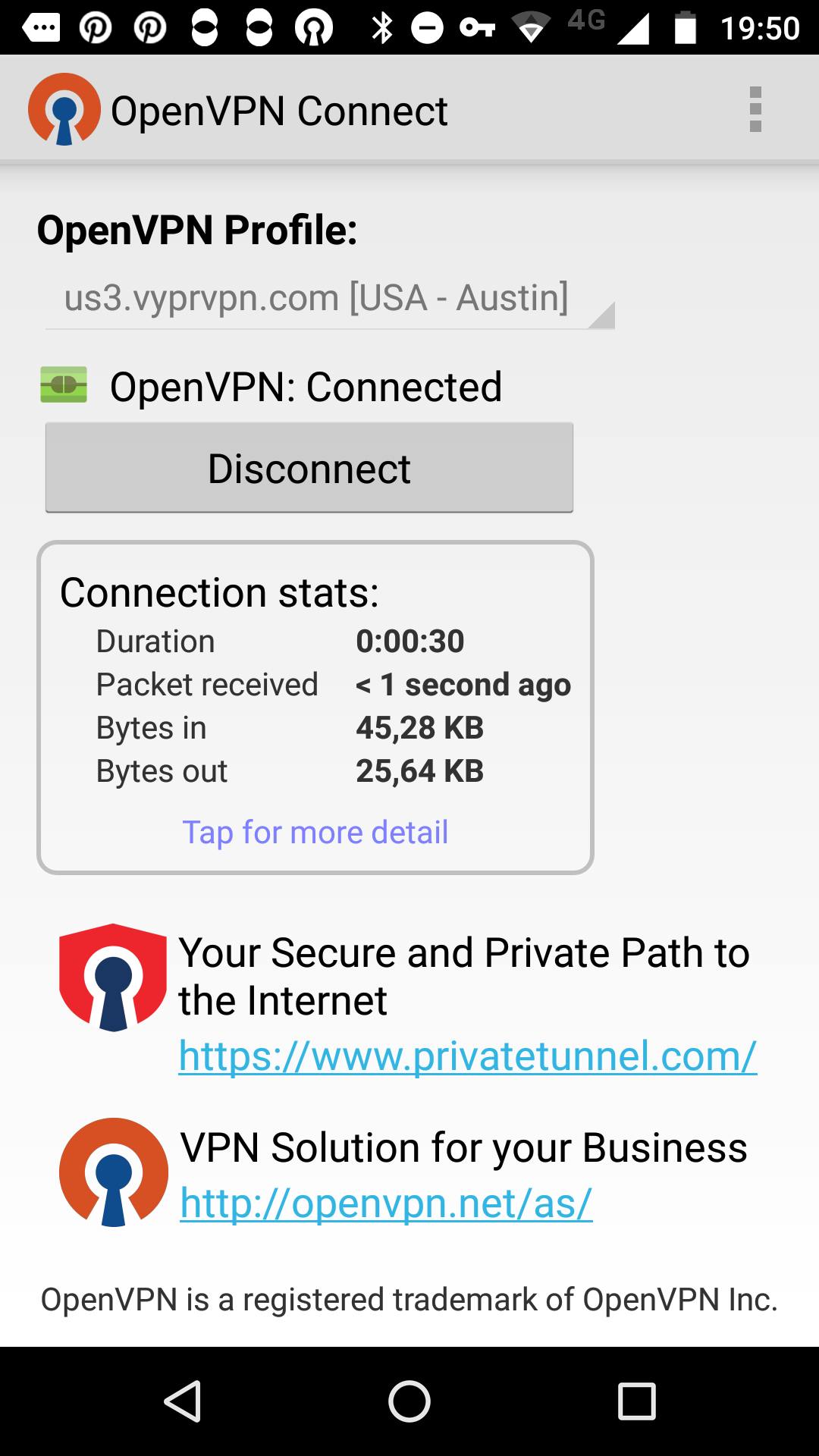Expand the OpenVPN Profile dropdown

point(329,300)
